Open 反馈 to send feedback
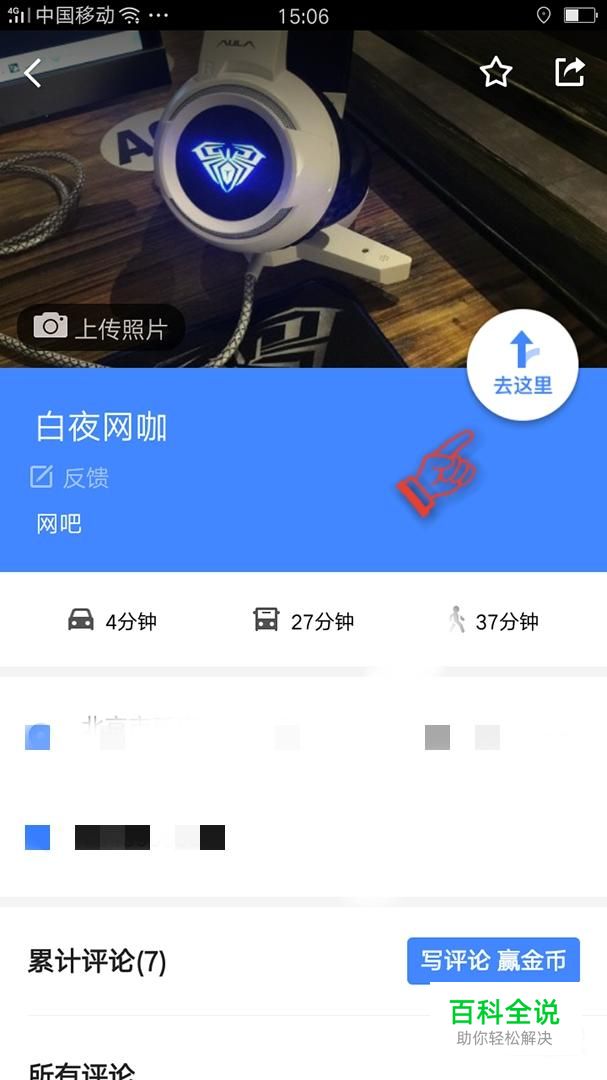Viewport: 607px width, 1080px height. click(x=69, y=477)
